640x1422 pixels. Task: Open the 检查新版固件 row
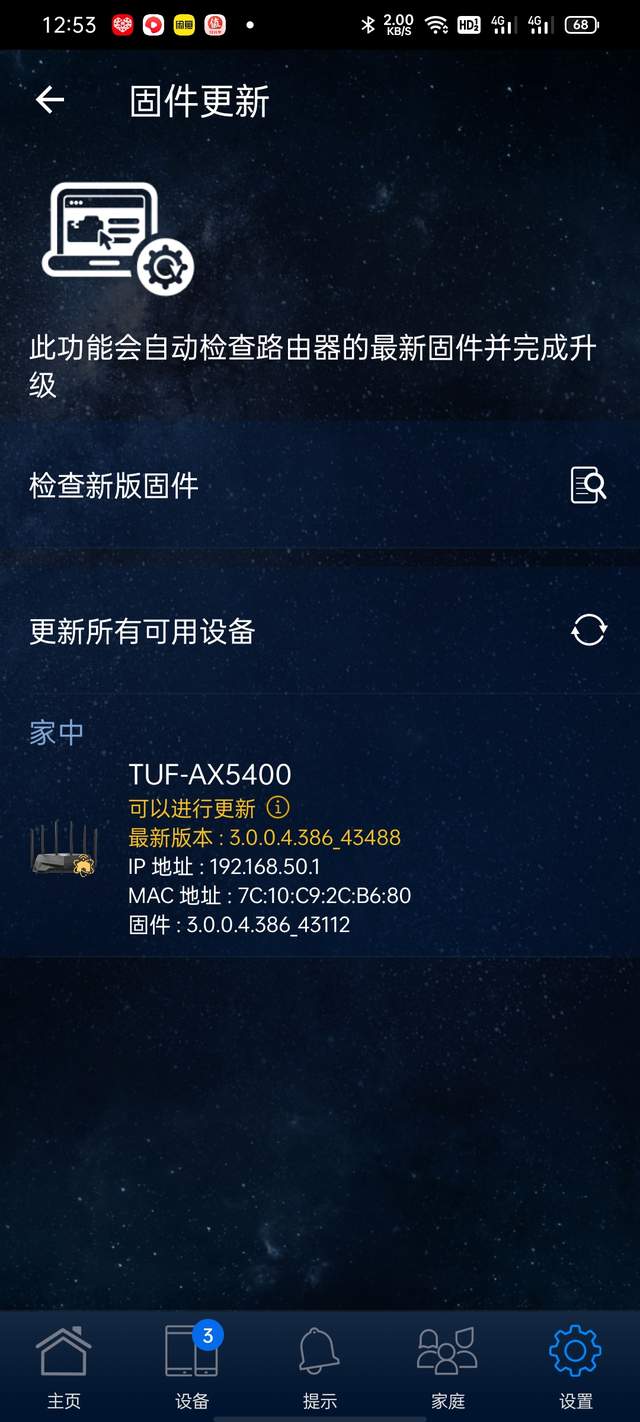click(x=320, y=486)
